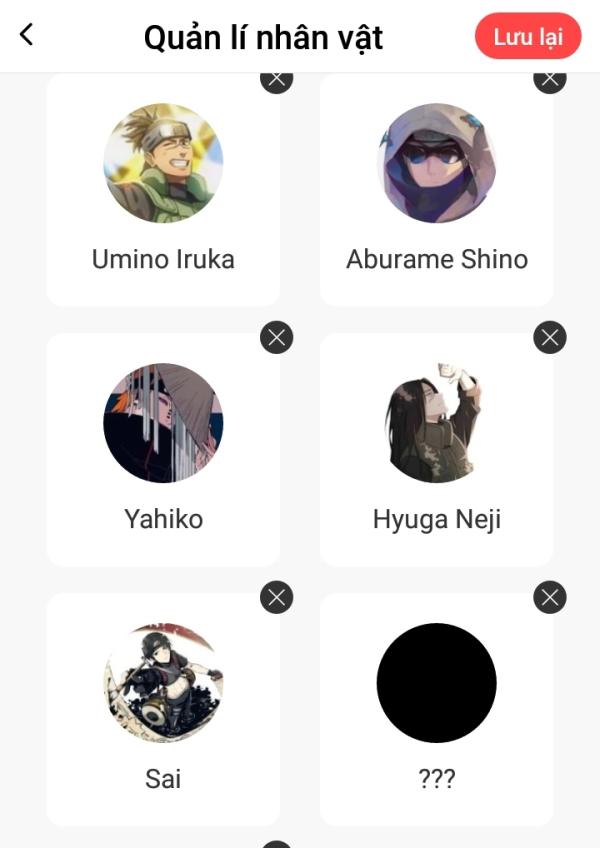Tap the Lưu lại save button
The width and height of the screenshot is (600, 848).
pos(528,37)
